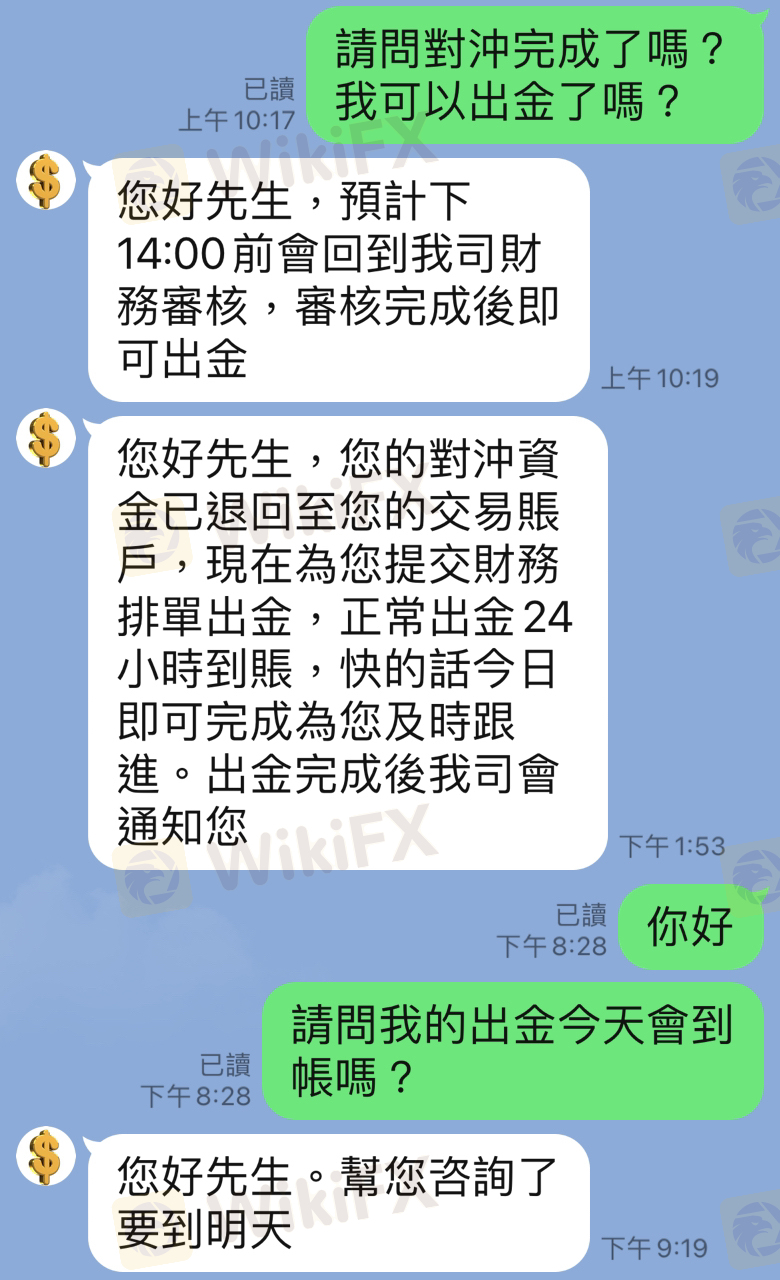Open sender avatar beside the 14:00 message
The width and height of the screenshot is (780, 1280).
pyautogui.click(x=46, y=182)
